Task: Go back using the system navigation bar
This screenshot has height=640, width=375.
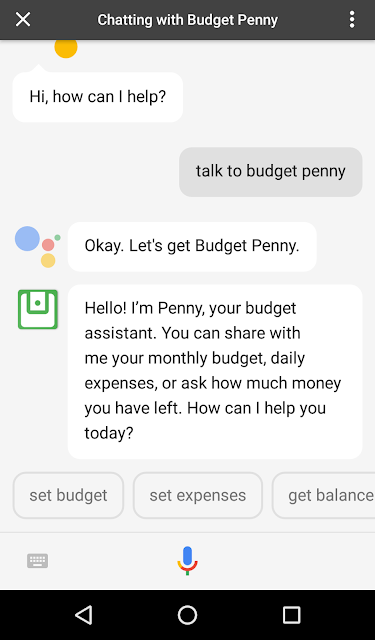Action: click(84, 615)
